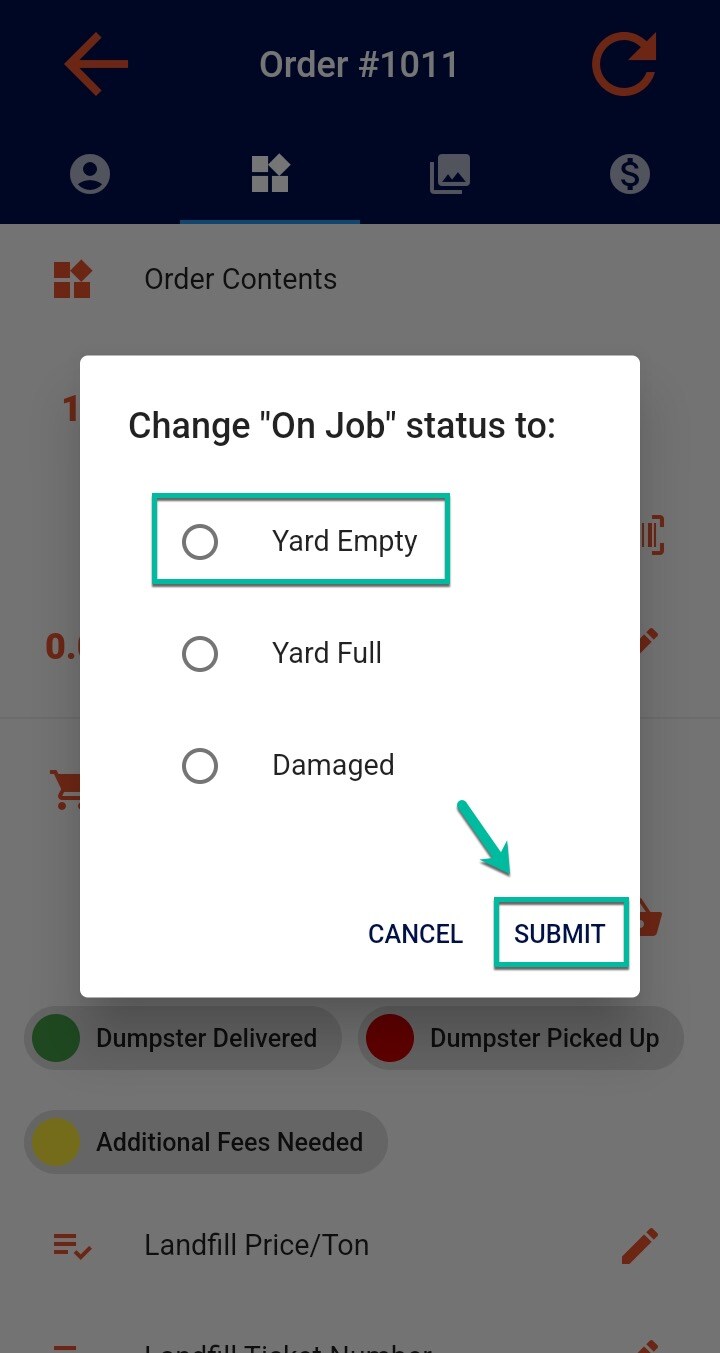
Task: Go back using the arrow icon
Action: coord(96,64)
